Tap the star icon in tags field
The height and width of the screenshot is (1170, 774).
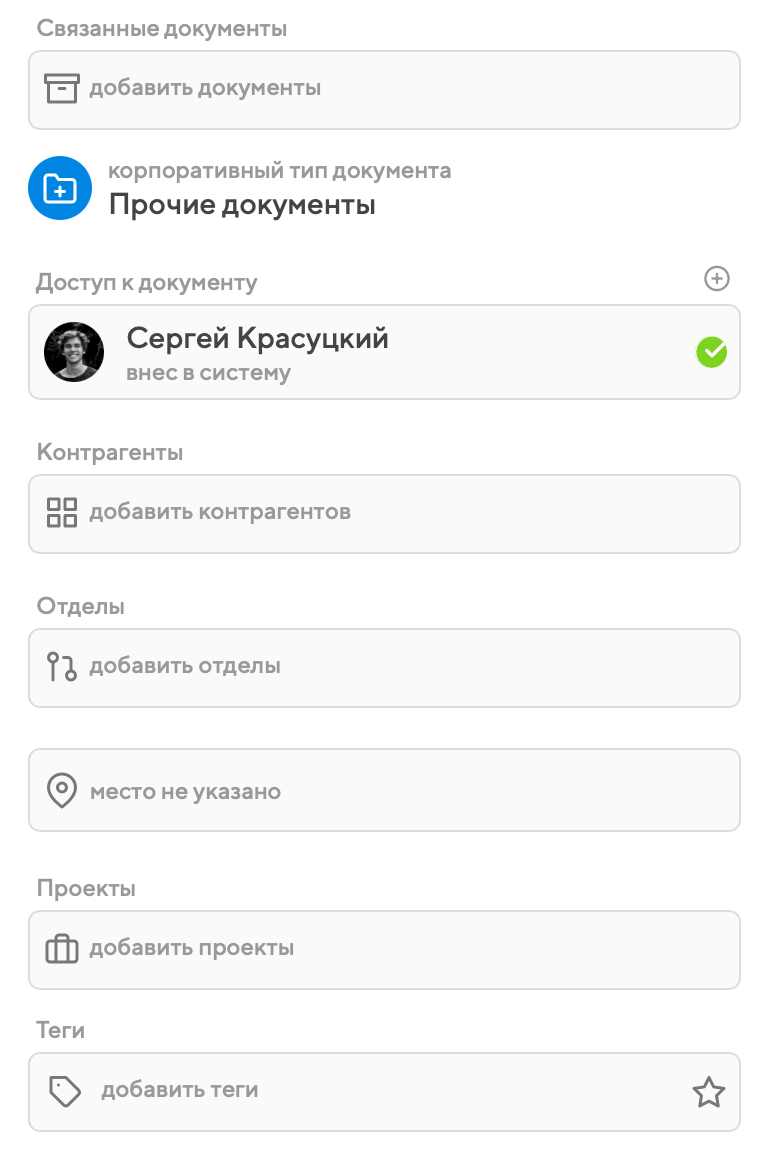pyautogui.click(x=708, y=1093)
